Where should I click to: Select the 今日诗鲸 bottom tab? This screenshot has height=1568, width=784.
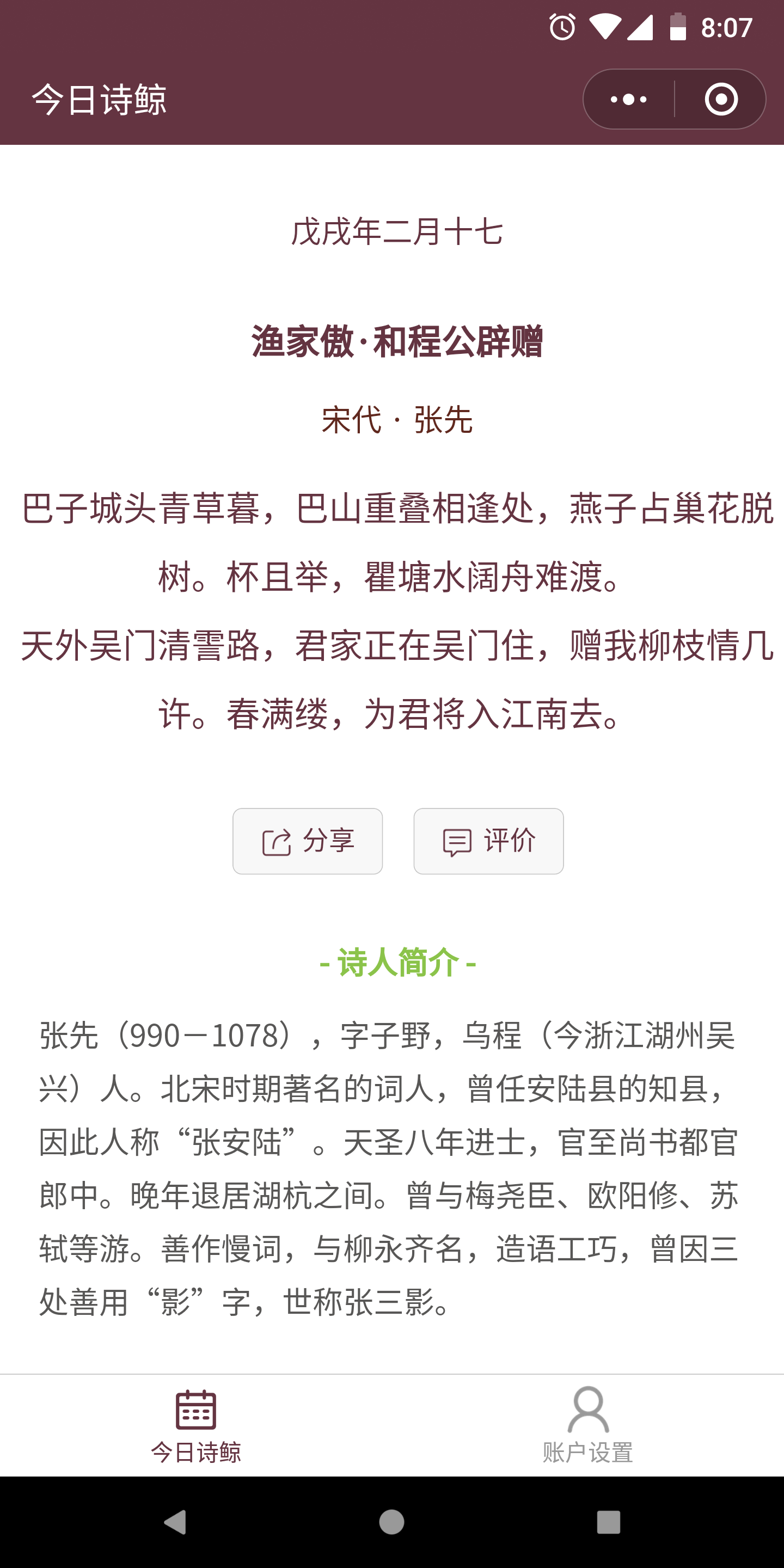click(196, 1425)
